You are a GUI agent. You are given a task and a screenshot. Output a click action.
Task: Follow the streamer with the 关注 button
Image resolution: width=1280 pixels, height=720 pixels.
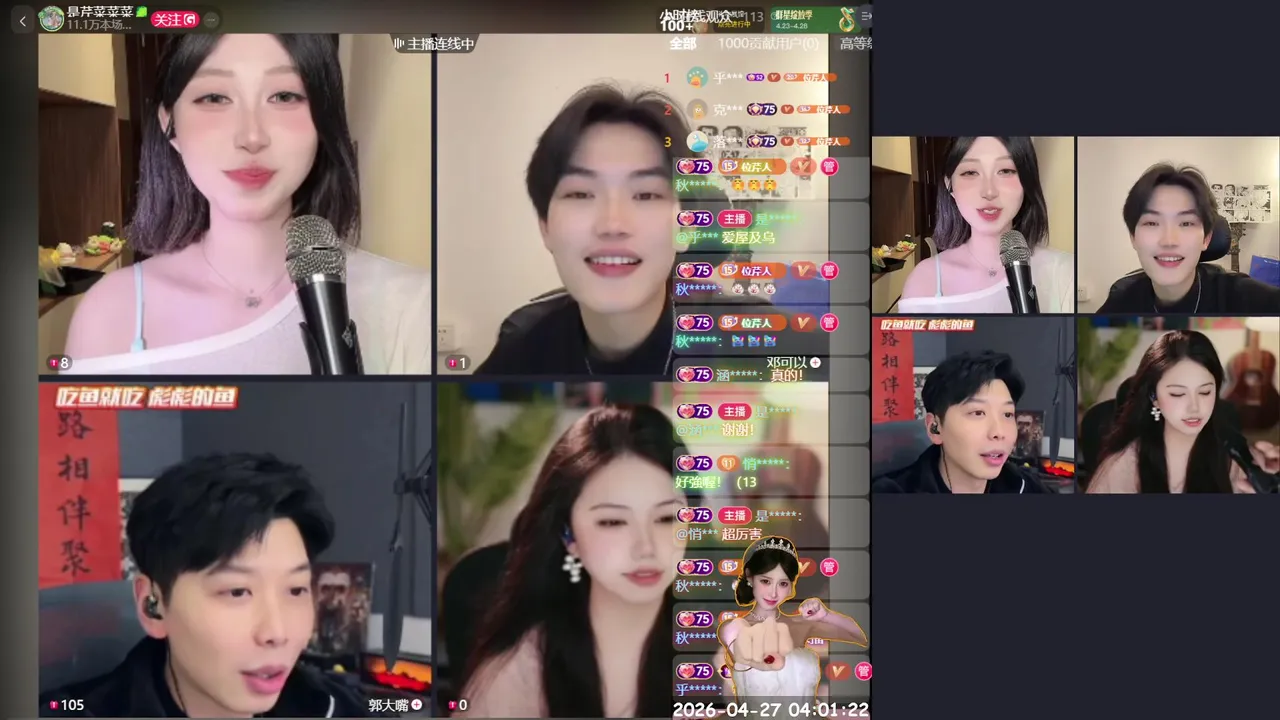coord(174,19)
